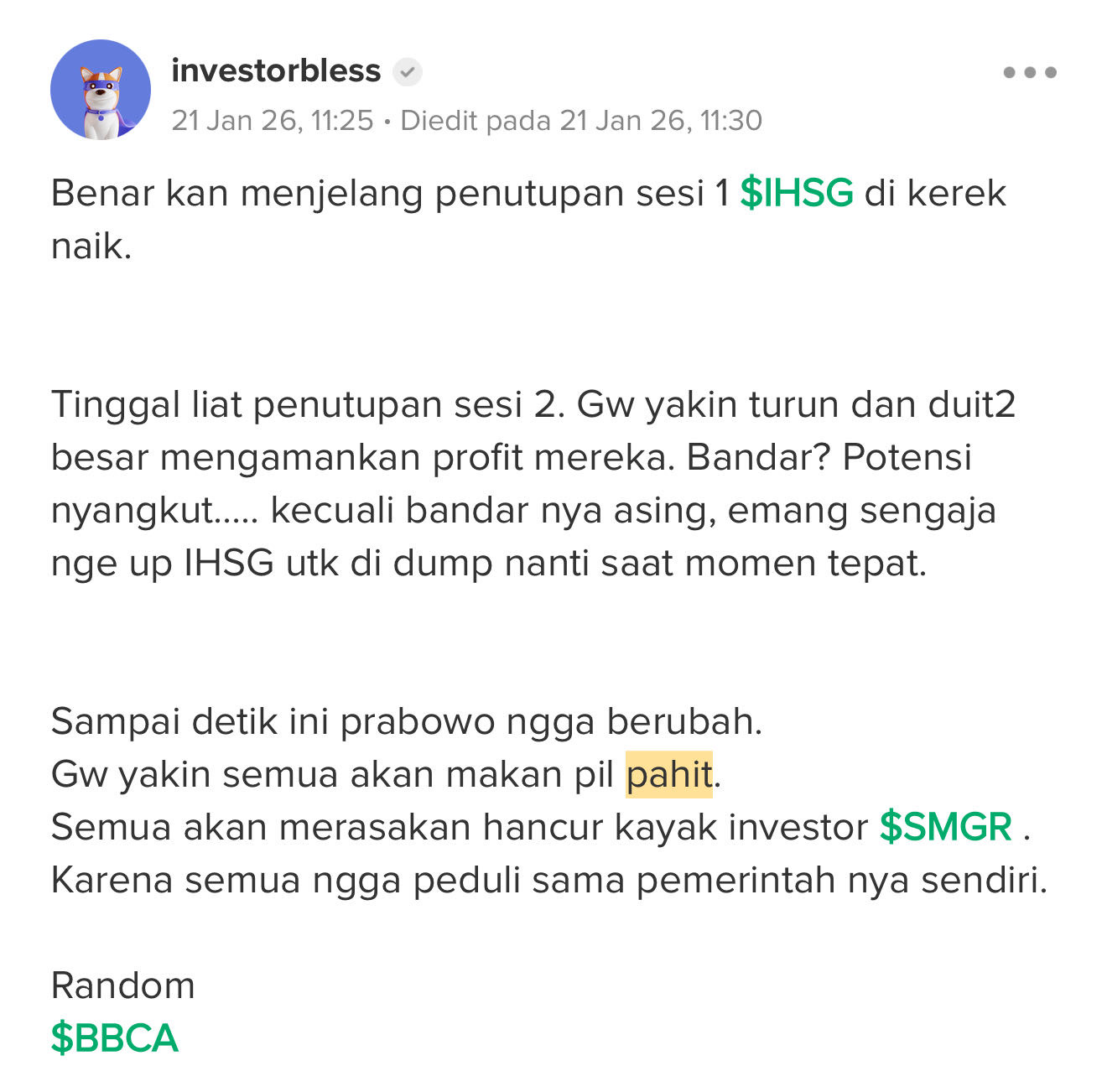The height and width of the screenshot is (1092, 1107).
Task: View the $BBCA stock page
Action: pyautogui.click(x=115, y=1038)
